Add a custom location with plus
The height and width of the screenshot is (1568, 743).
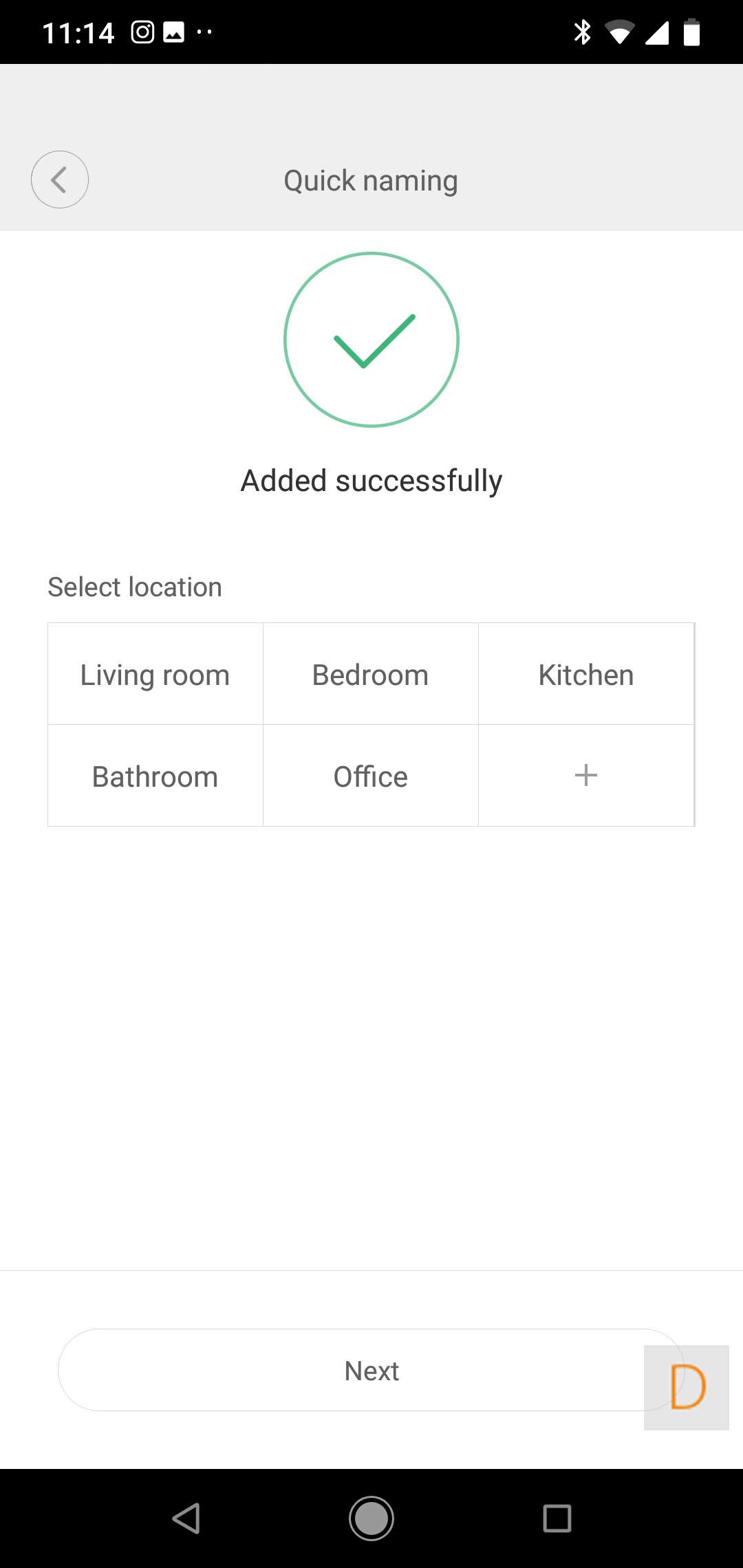click(585, 776)
